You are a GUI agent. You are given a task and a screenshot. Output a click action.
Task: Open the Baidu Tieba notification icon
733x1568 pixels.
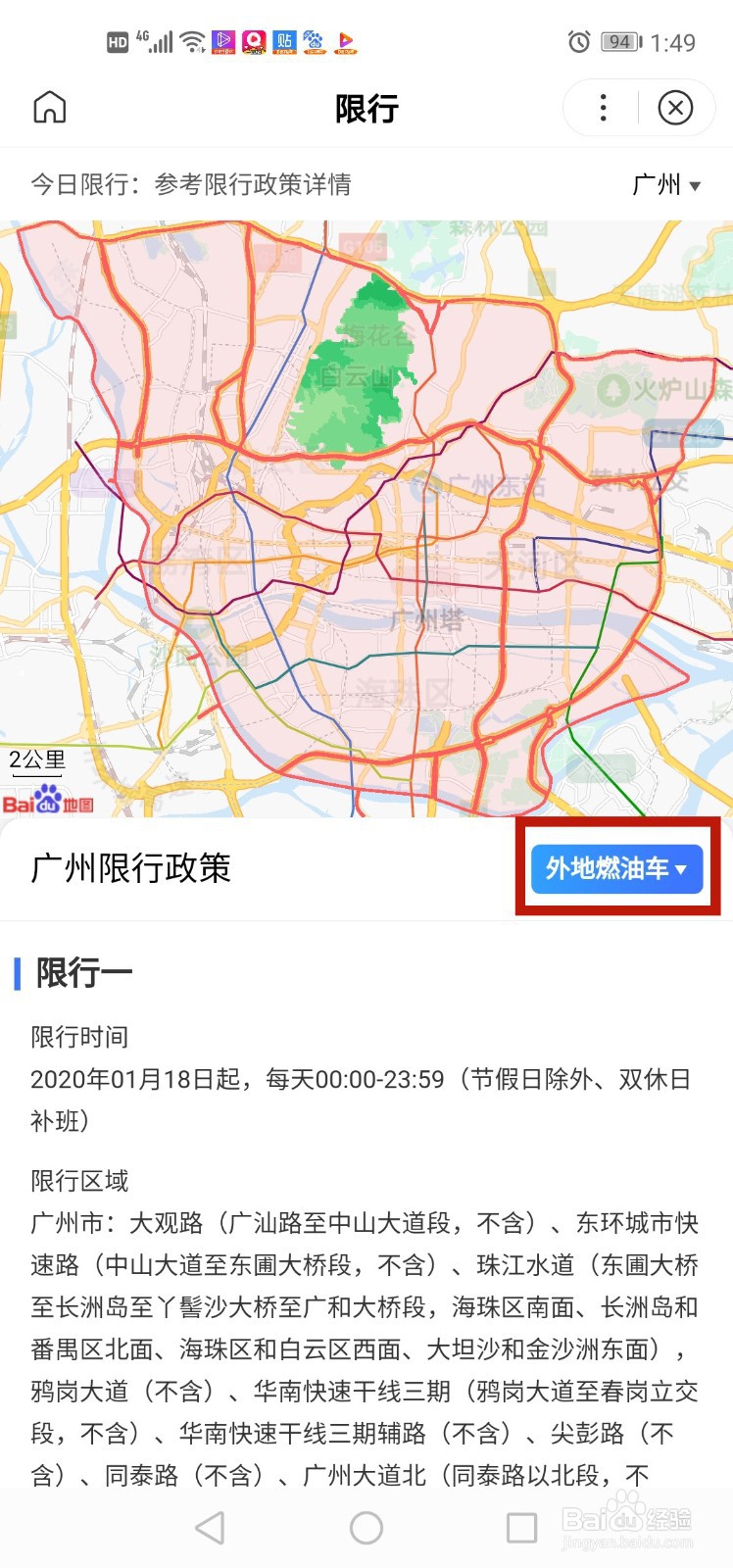284,41
